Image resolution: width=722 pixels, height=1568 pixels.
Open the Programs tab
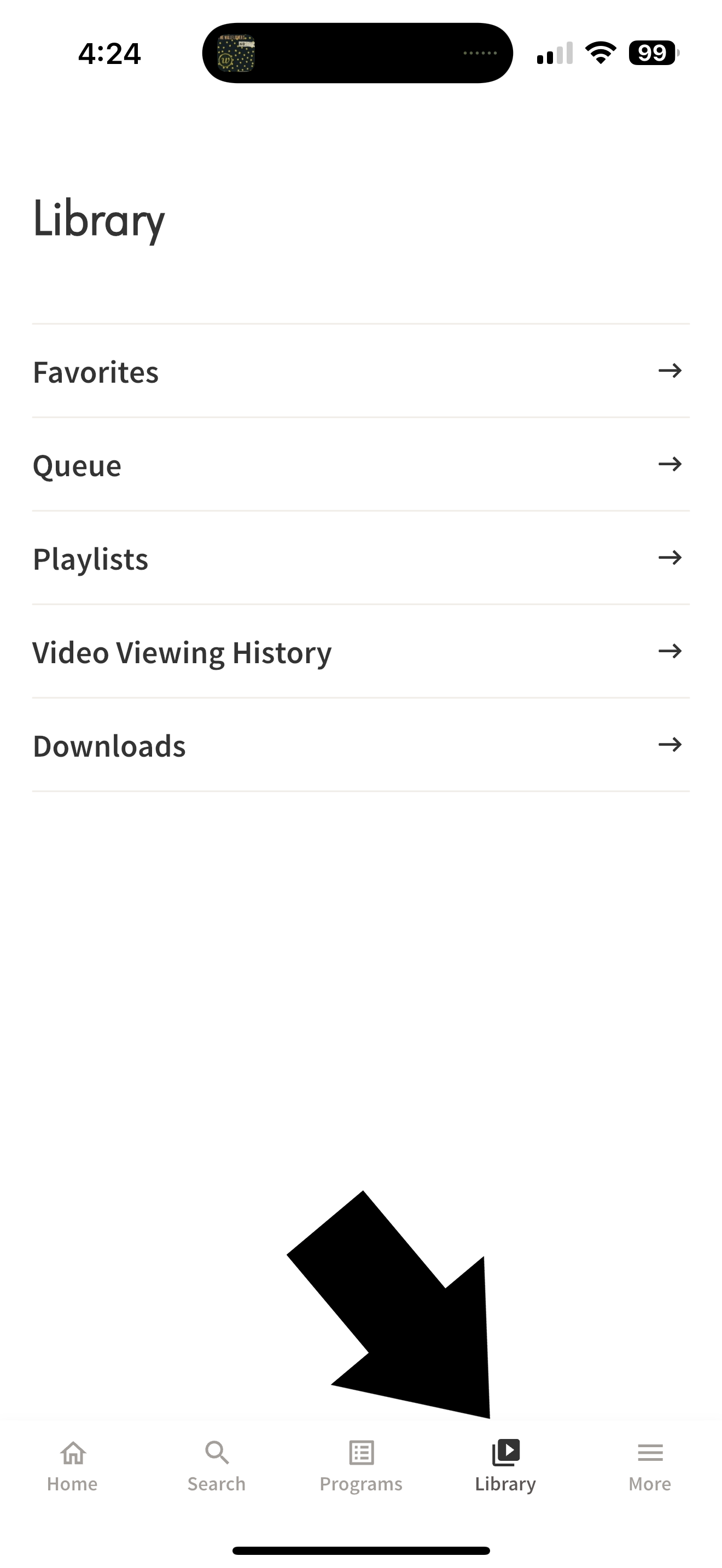pos(361,1466)
